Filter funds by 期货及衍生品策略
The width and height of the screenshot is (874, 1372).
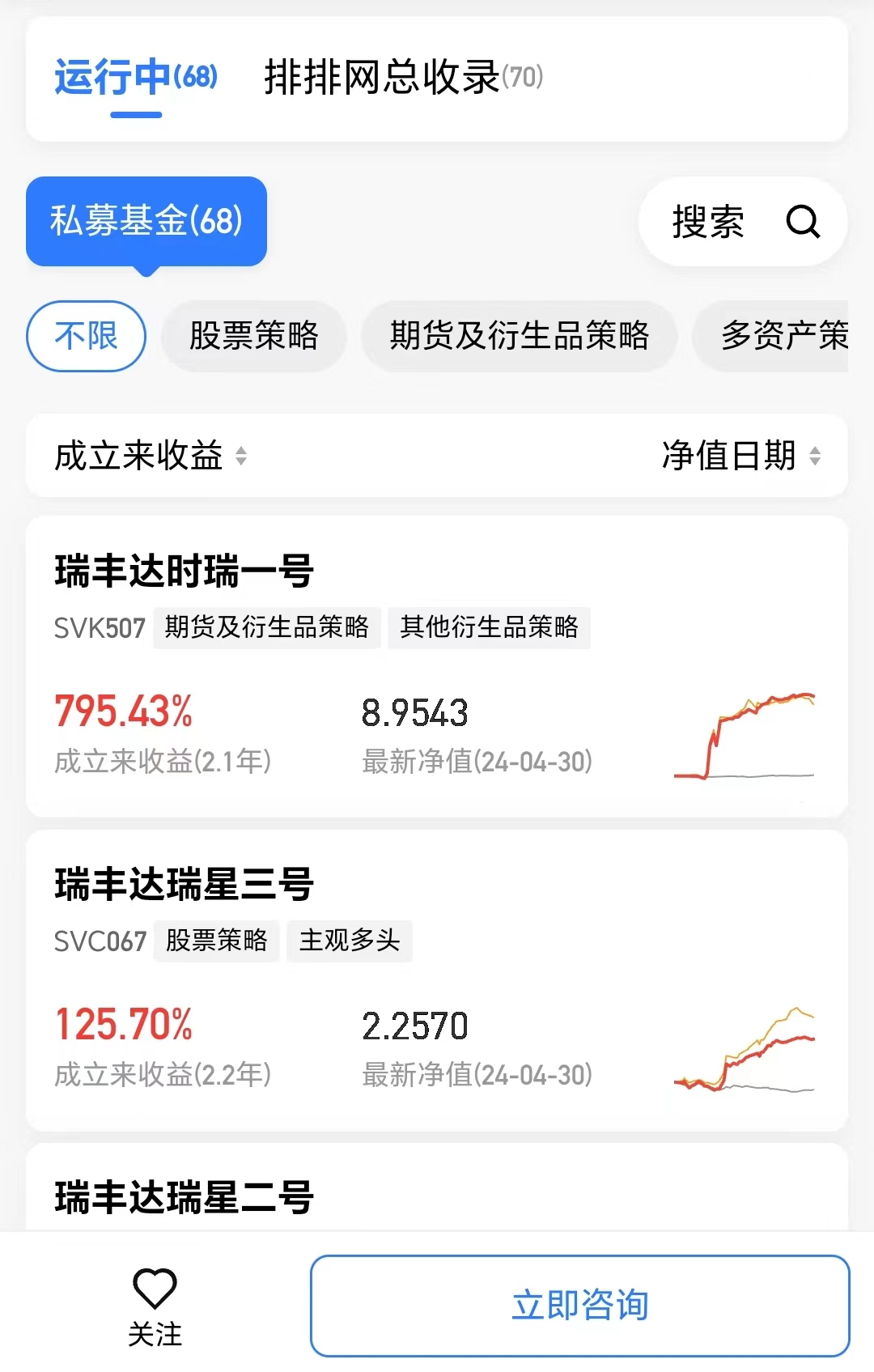[x=519, y=336]
